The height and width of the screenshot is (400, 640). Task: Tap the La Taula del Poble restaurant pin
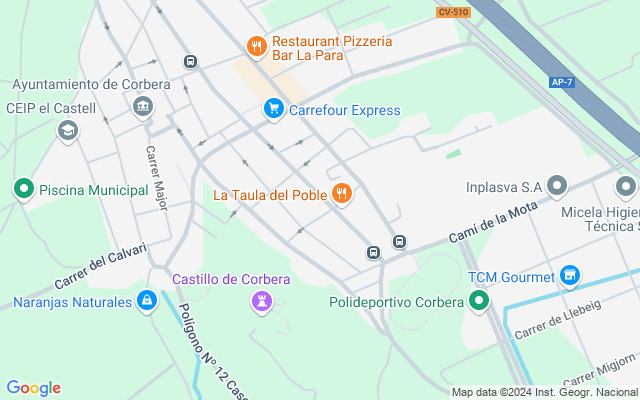pyautogui.click(x=342, y=194)
